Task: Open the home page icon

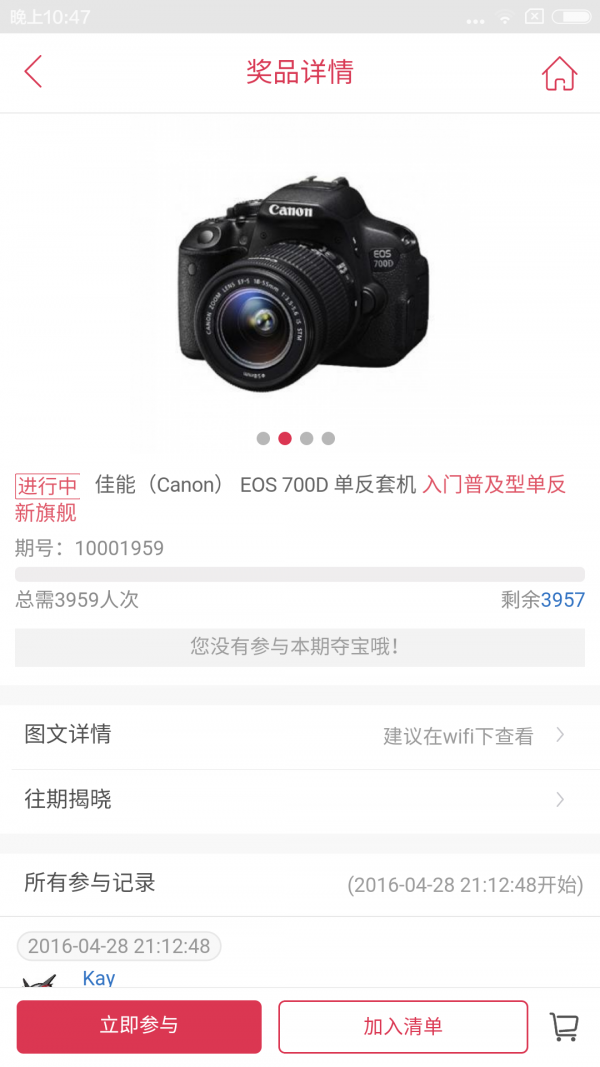Action: point(559,73)
